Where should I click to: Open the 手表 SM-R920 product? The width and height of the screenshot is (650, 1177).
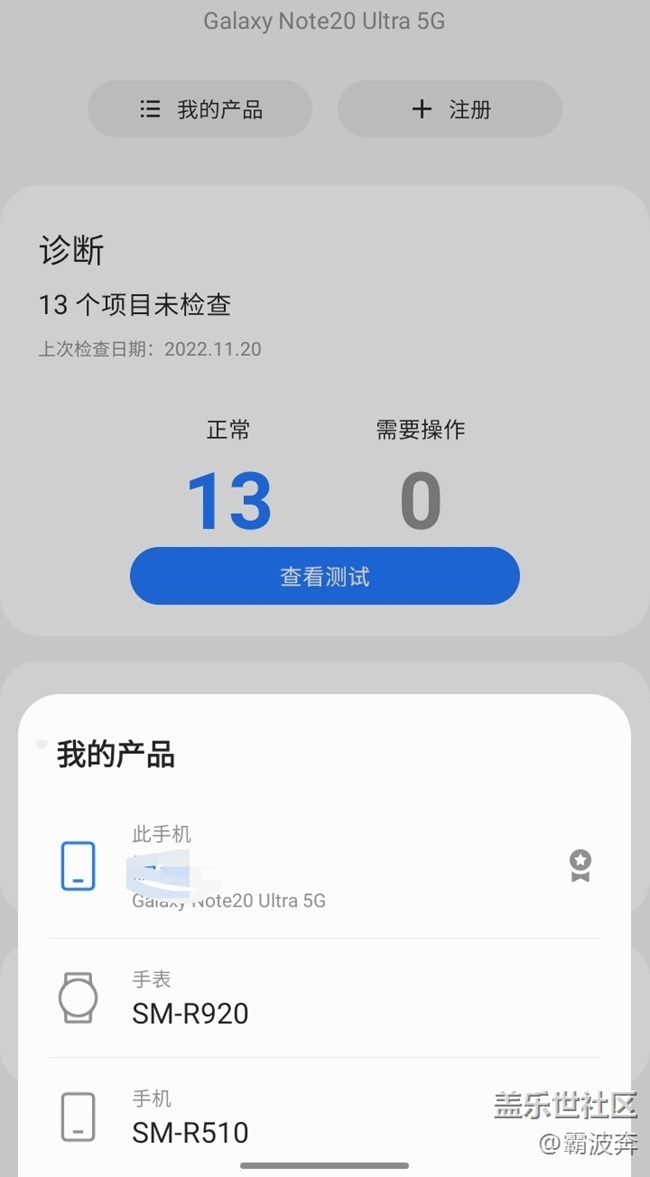(325, 998)
